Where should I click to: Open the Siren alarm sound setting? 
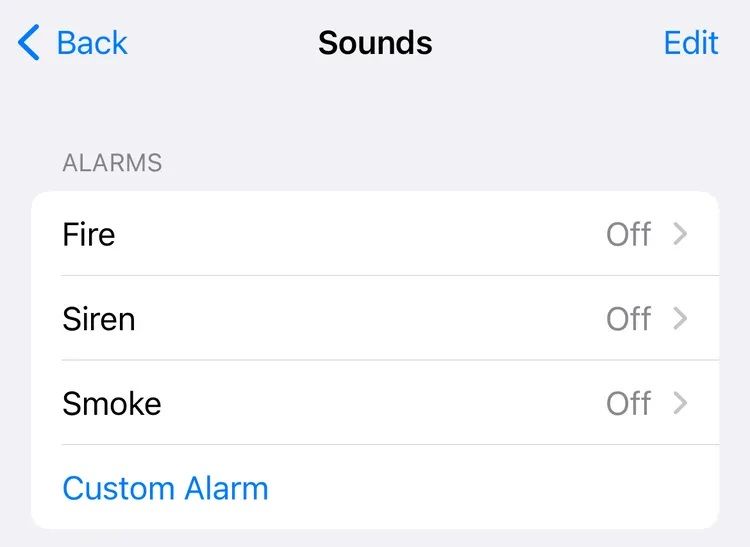pyautogui.click(x=375, y=319)
